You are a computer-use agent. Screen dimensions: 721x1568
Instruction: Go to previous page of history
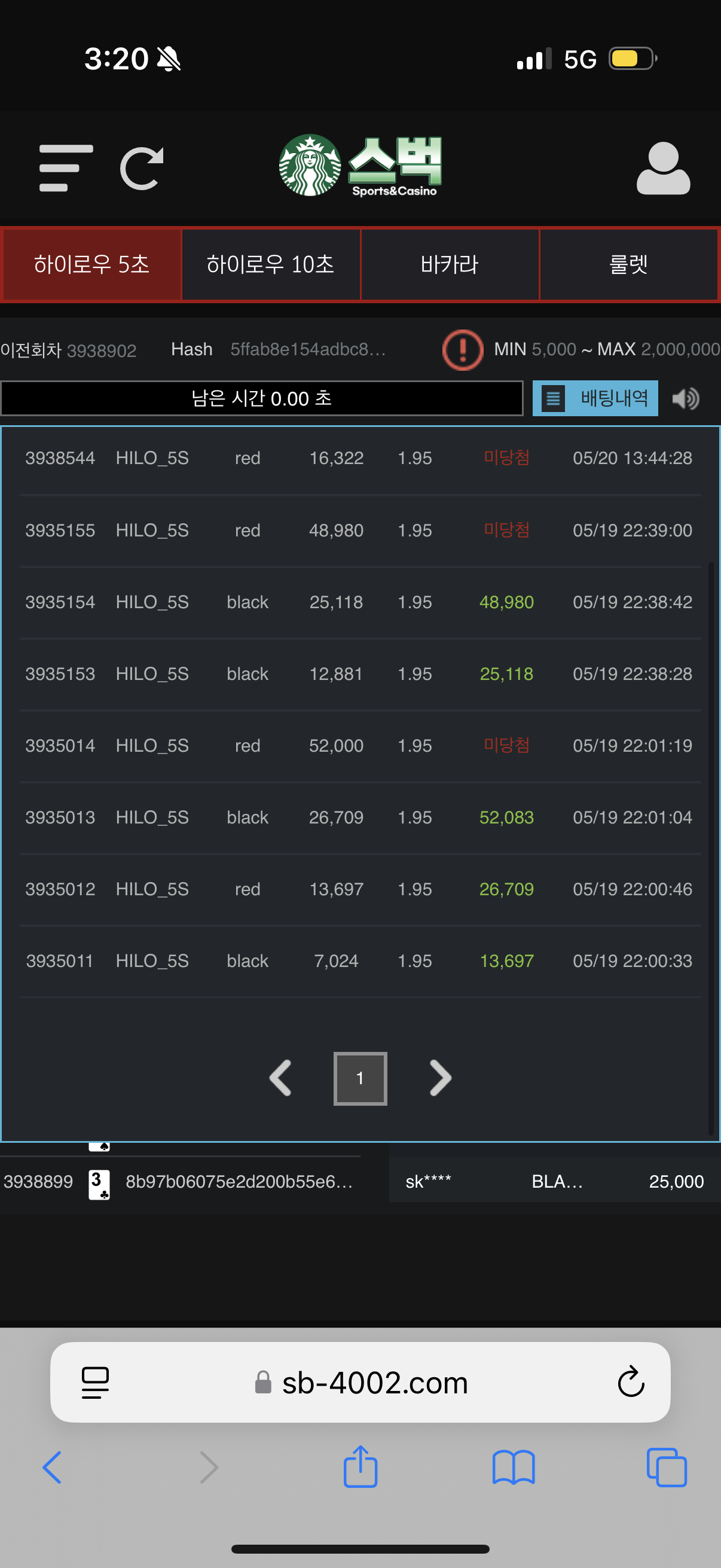tap(280, 1078)
